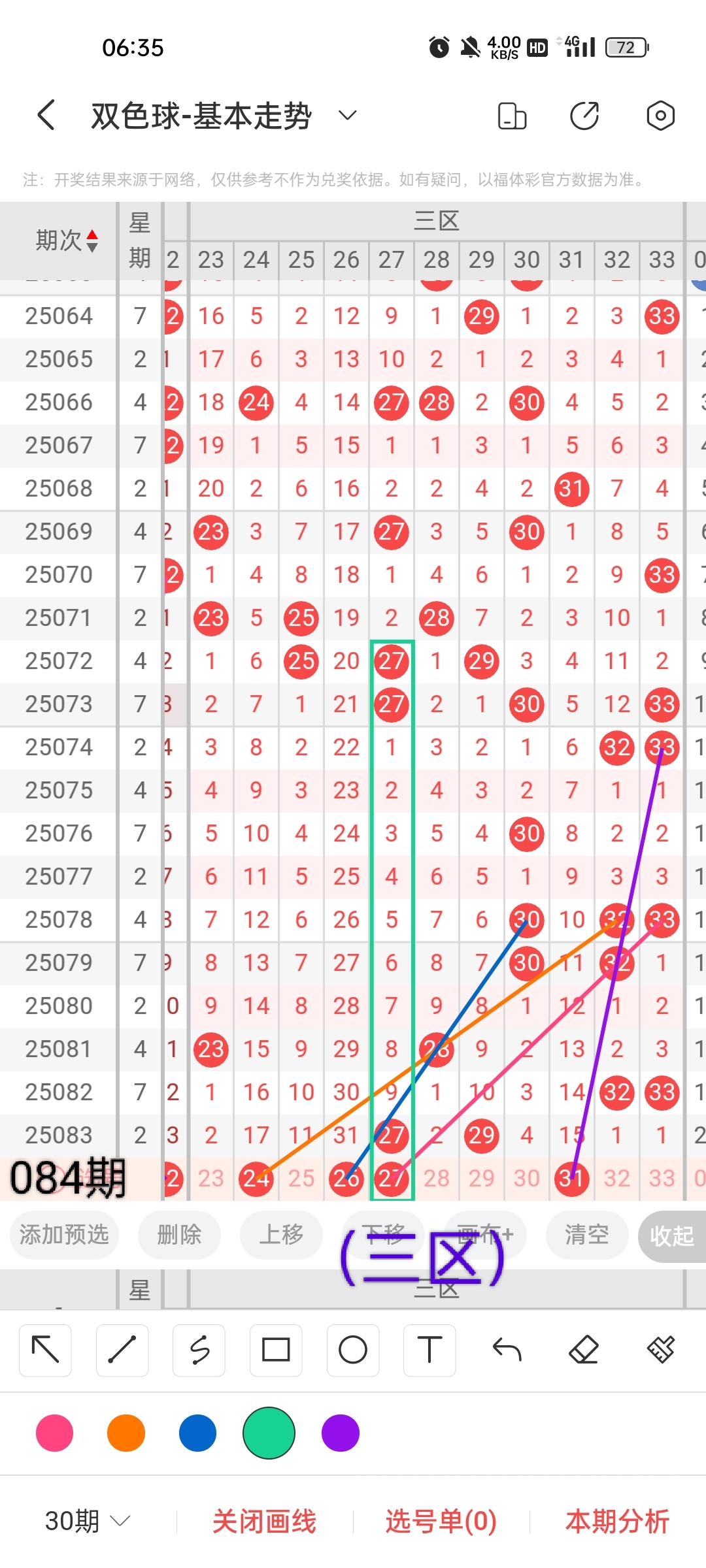
Task: Tap 添加预选 button
Action: (x=64, y=1235)
